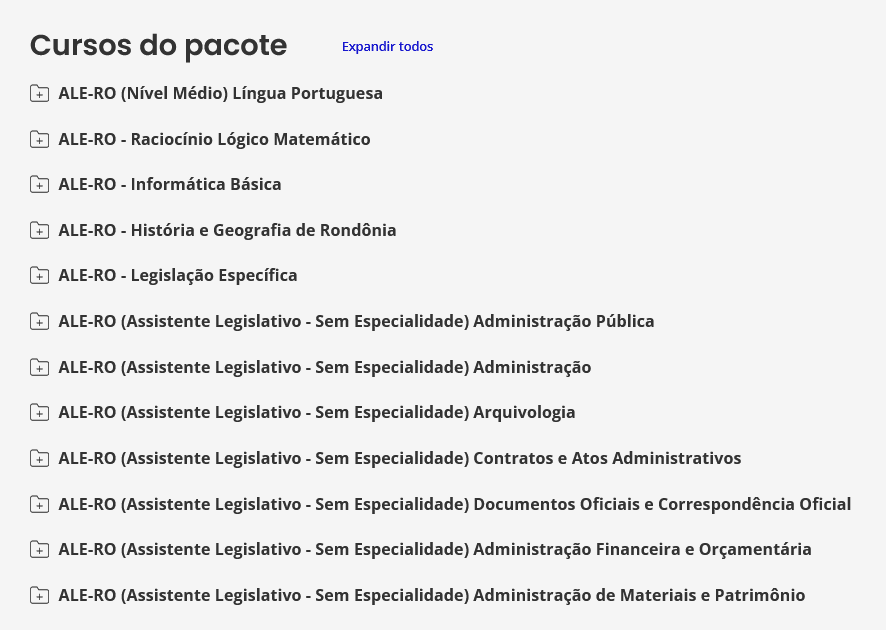Open Administração de Materiais e Patrimônio
This screenshot has height=630, width=886.
point(432,596)
